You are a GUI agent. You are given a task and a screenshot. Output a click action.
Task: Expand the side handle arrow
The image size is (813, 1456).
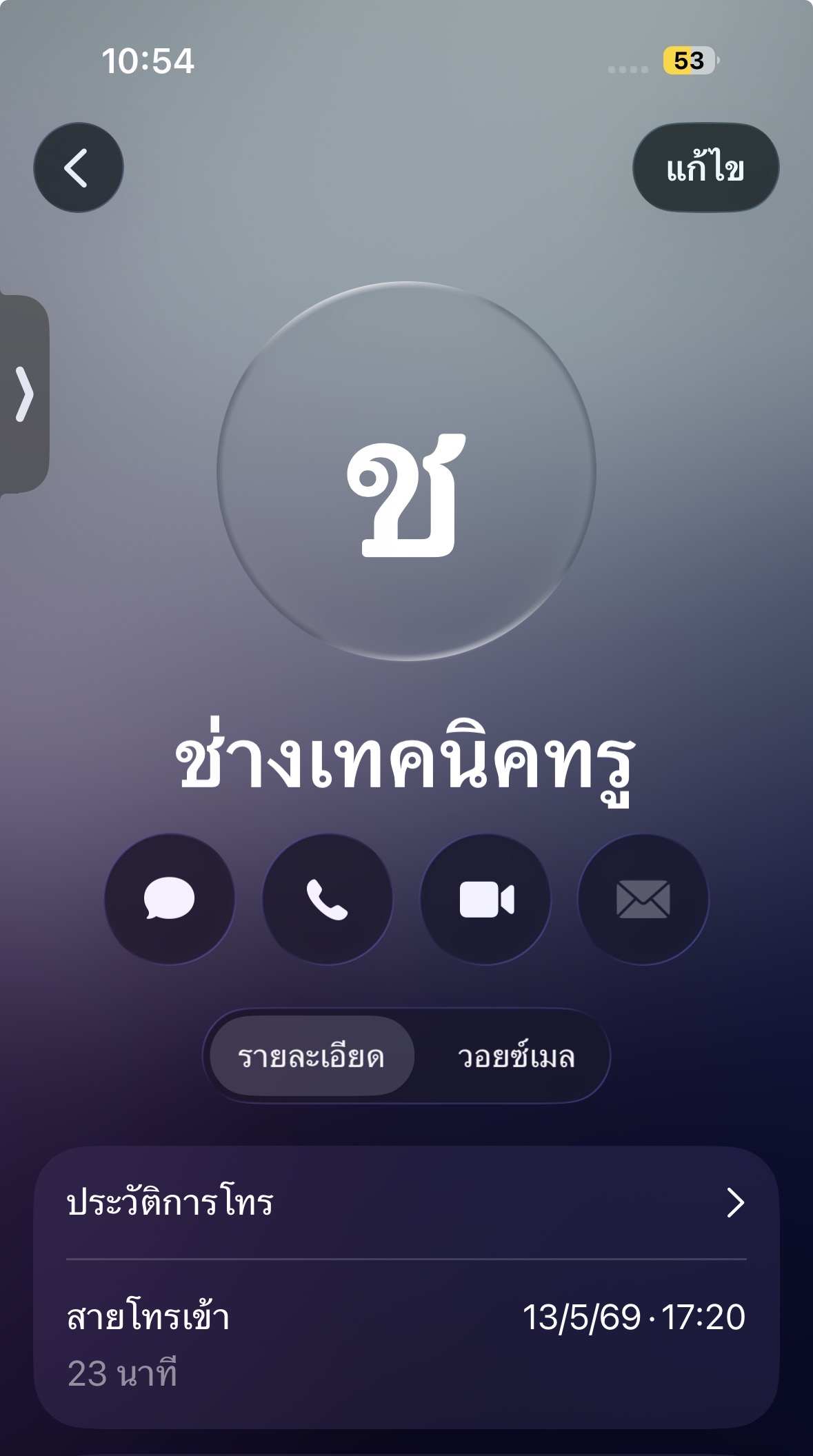pyautogui.click(x=23, y=394)
